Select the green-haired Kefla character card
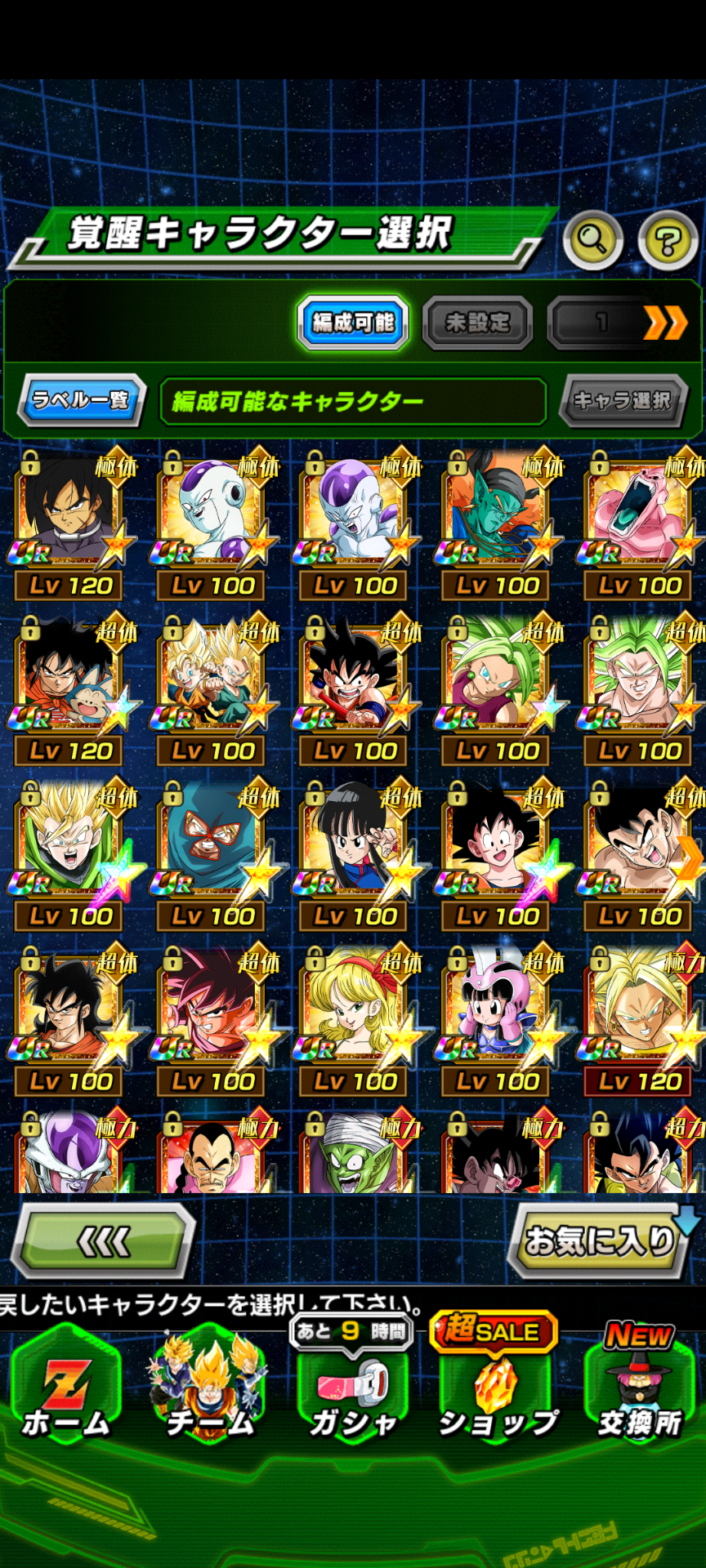This screenshot has width=706, height=1568. (x=496, y=690)
